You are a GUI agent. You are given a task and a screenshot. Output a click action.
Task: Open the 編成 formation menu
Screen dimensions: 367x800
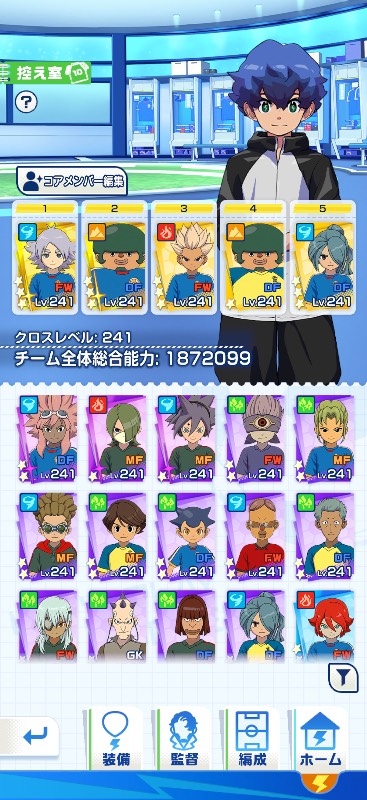coord(252,738)
